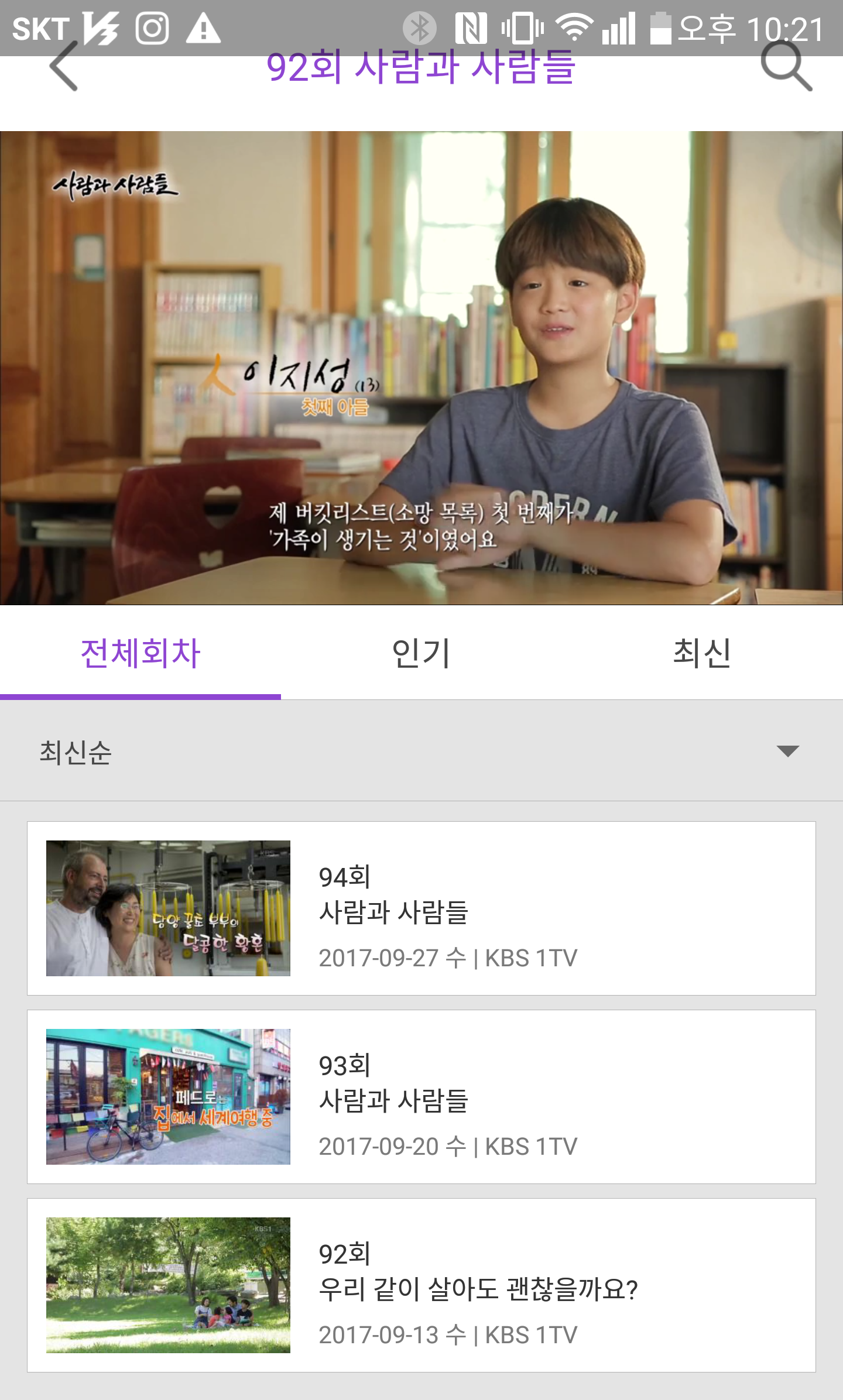Switch to the 최신 tab

pos(702,653)
